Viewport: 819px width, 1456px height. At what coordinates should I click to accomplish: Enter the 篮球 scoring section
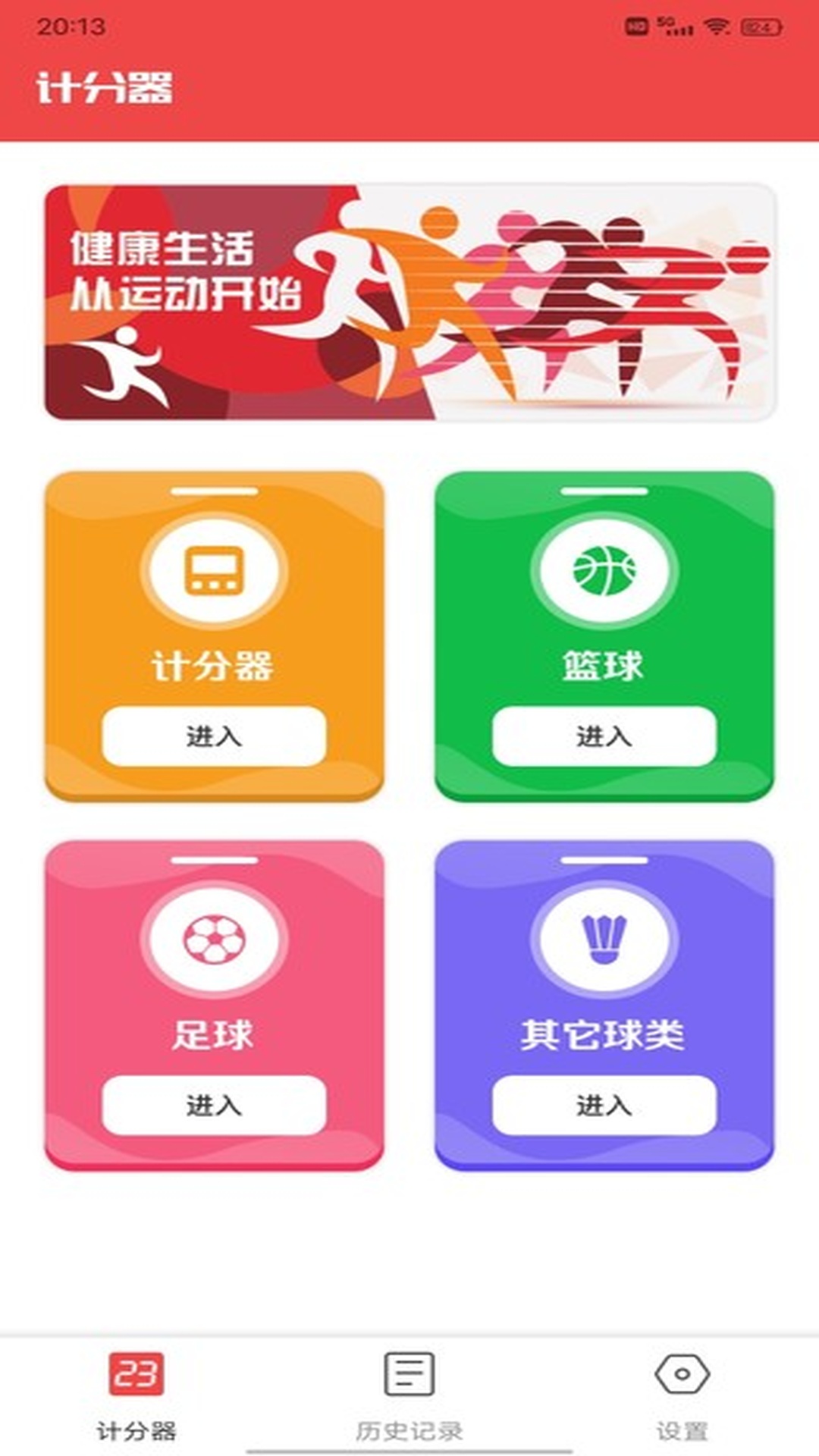pos(604,736)
